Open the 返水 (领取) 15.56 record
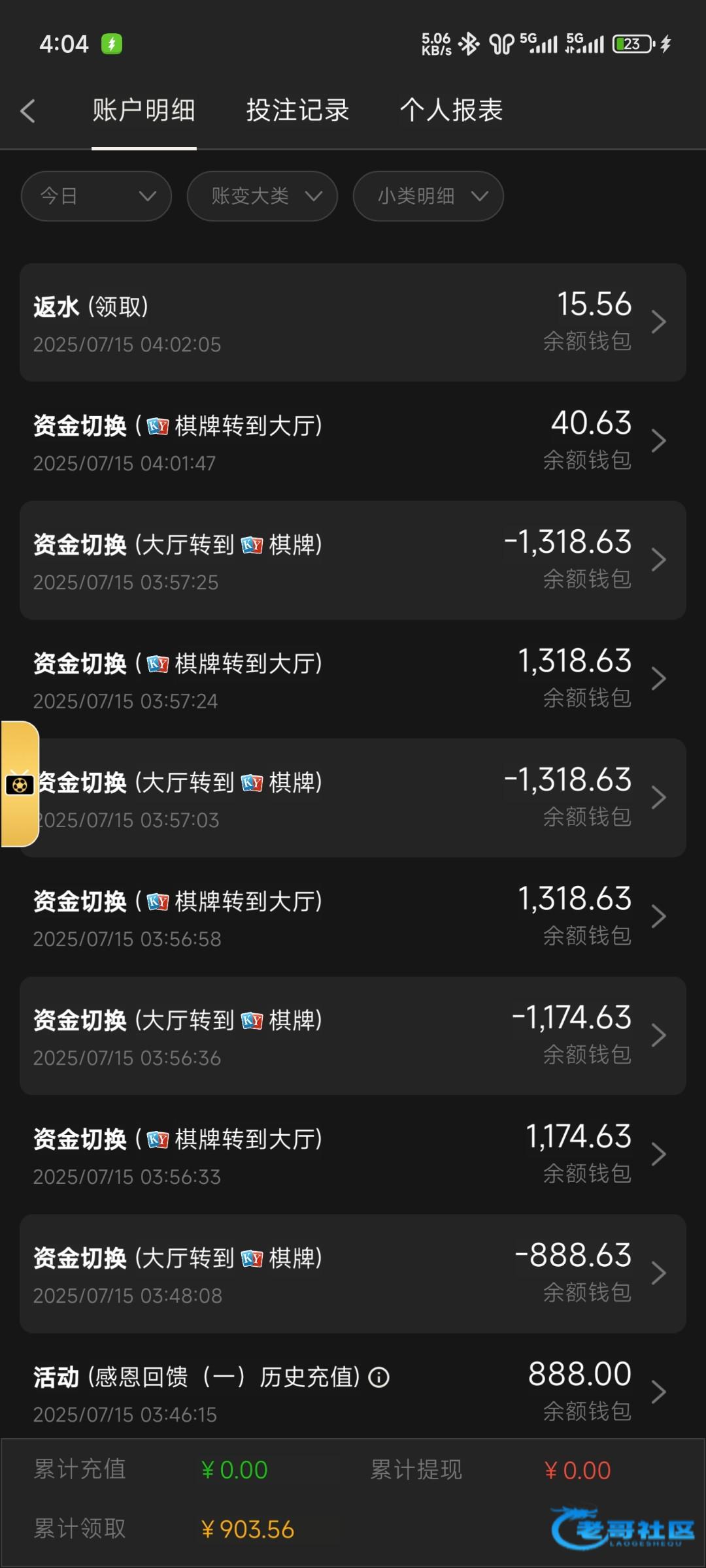The image size is (706, 1568). (353, 323)
